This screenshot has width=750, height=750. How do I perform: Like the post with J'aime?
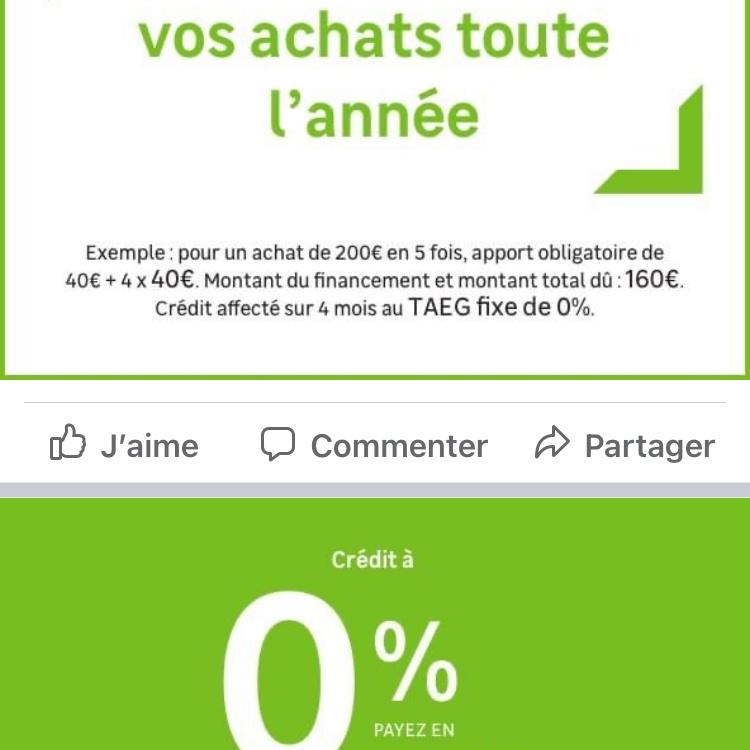(124, 443)
